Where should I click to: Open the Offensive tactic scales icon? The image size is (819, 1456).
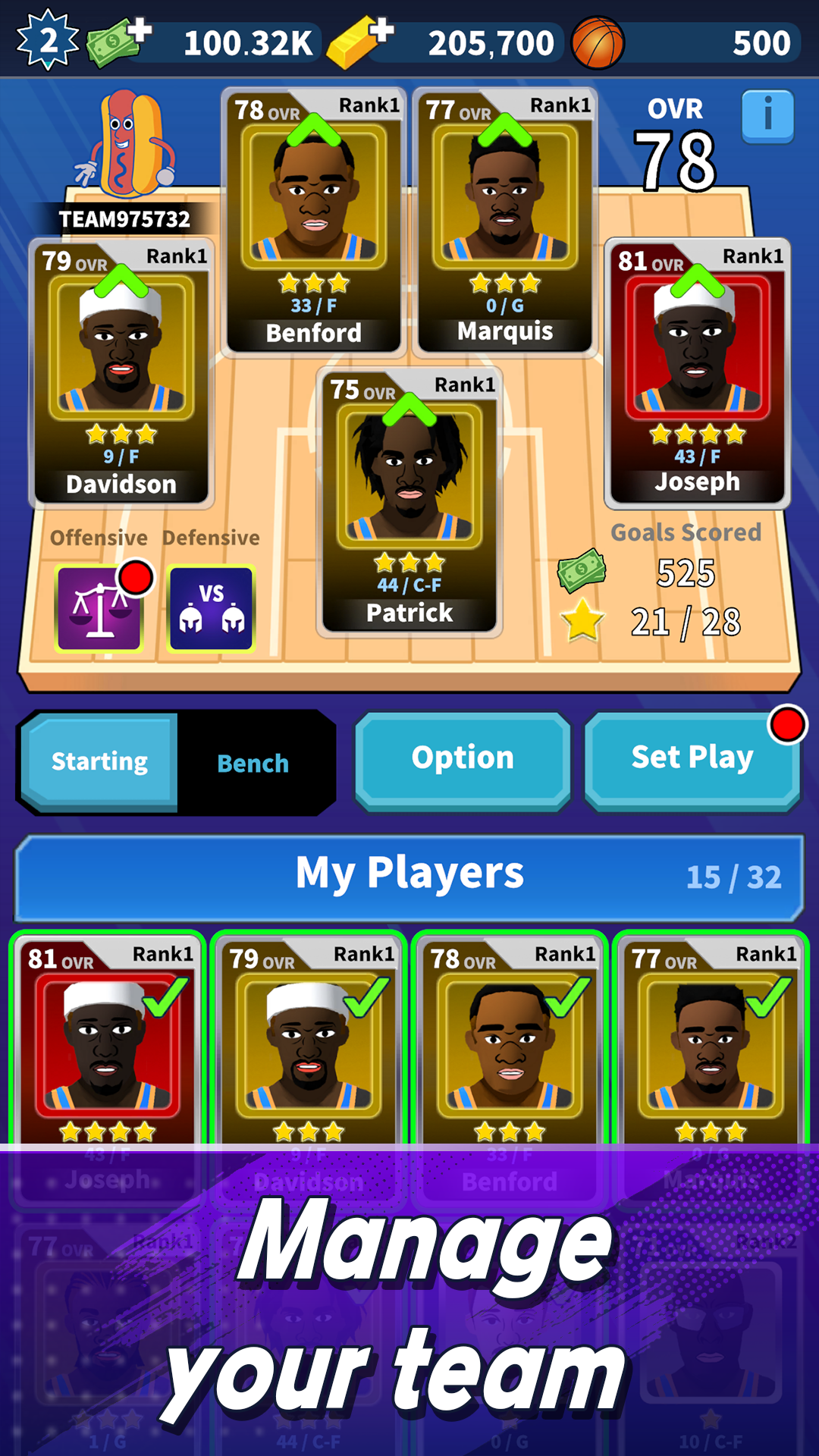[99, 609]
